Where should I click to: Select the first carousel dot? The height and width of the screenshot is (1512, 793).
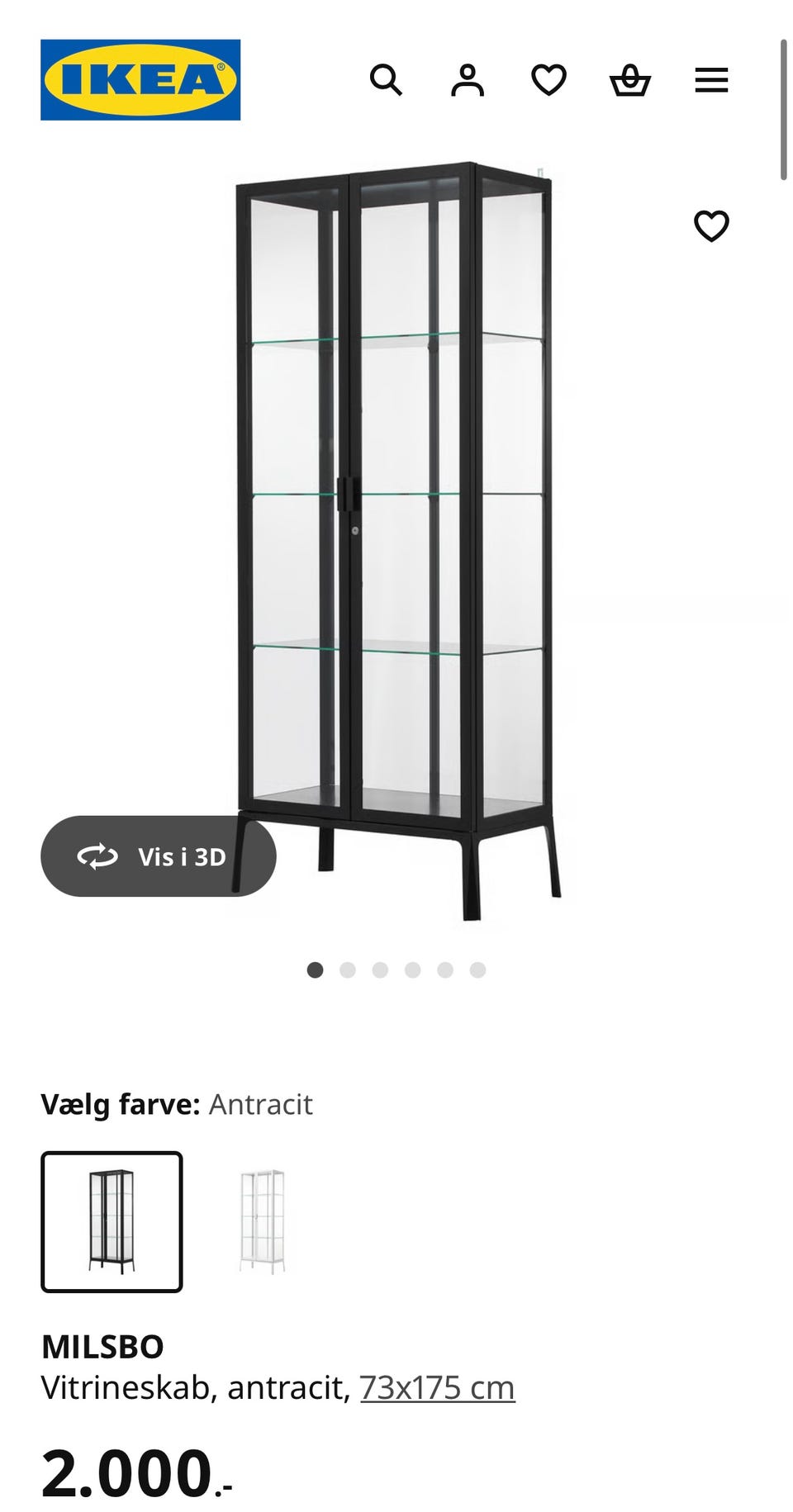click(x=316, y=969)
